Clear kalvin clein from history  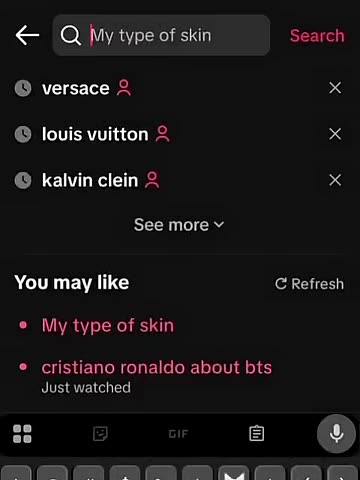335,180
